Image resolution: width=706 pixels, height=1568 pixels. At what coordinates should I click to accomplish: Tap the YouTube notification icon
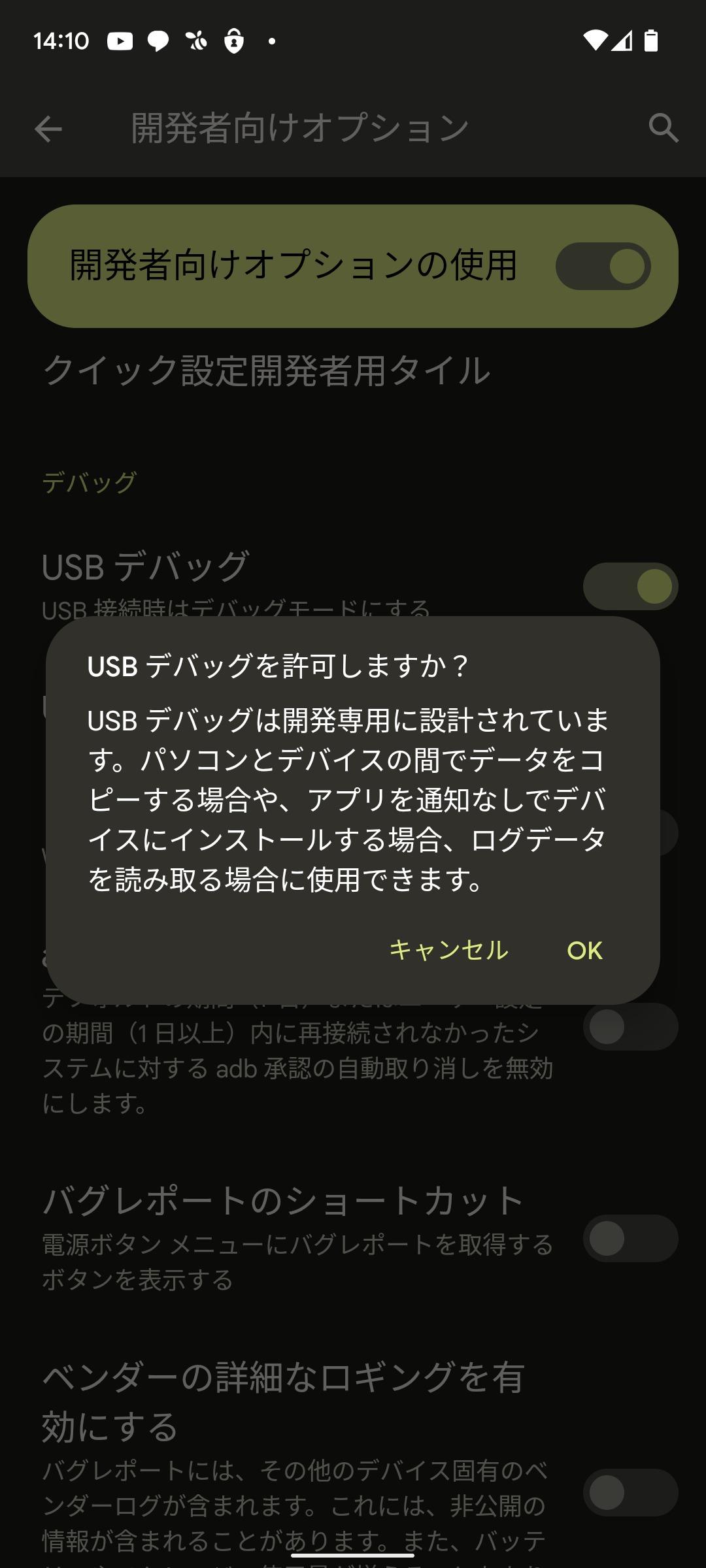[x=120, y=41]
